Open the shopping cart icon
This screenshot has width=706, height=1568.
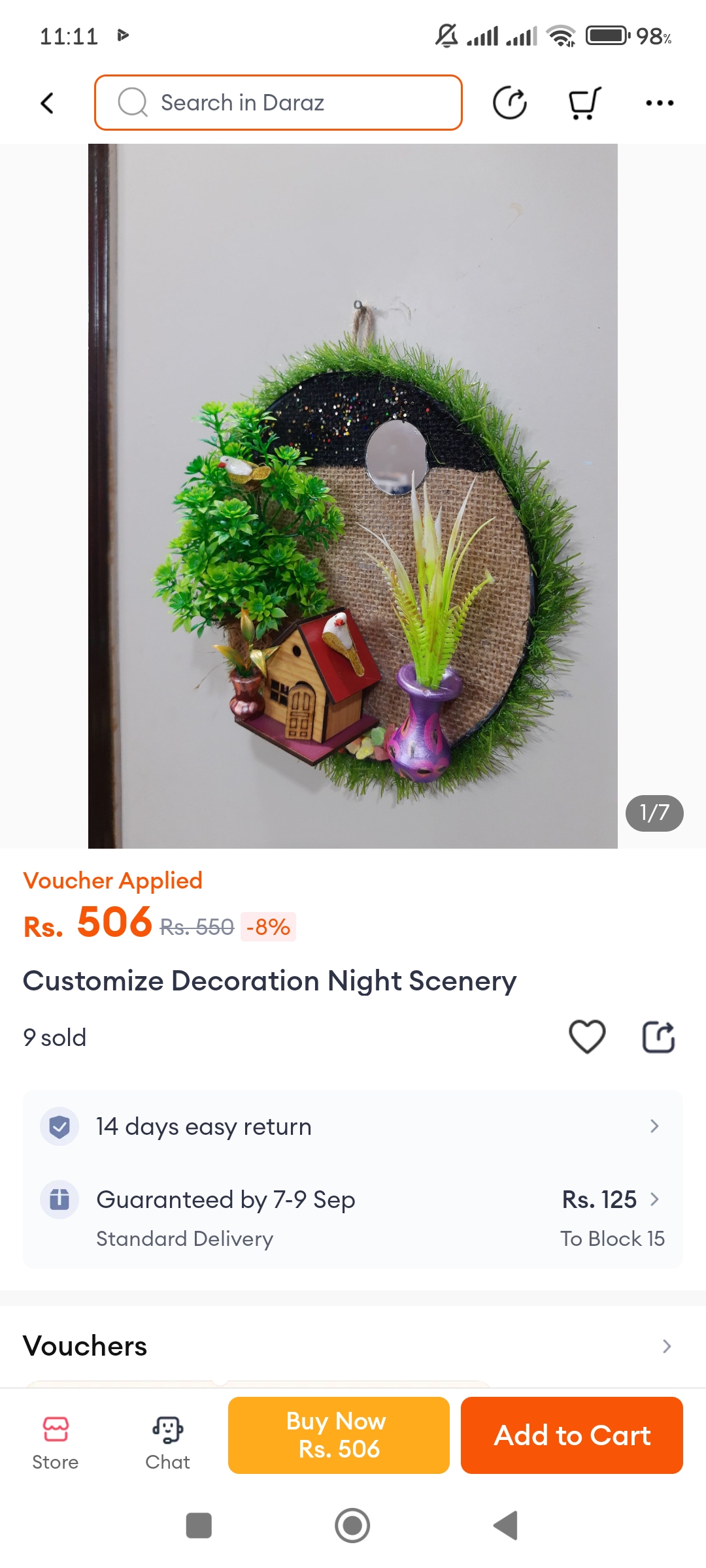point(584,103)
